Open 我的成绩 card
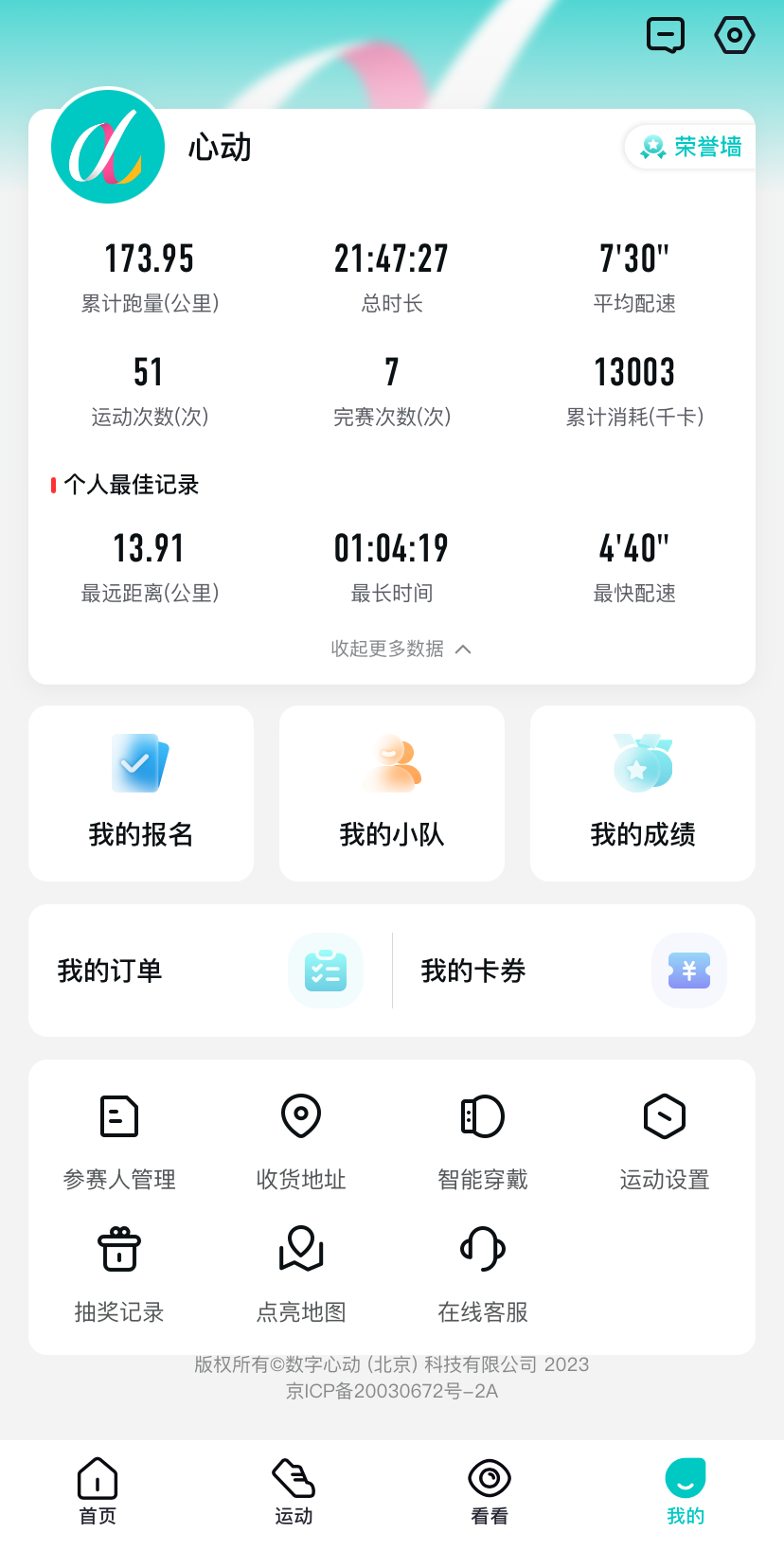784x1568 pixels. (643, 793)
